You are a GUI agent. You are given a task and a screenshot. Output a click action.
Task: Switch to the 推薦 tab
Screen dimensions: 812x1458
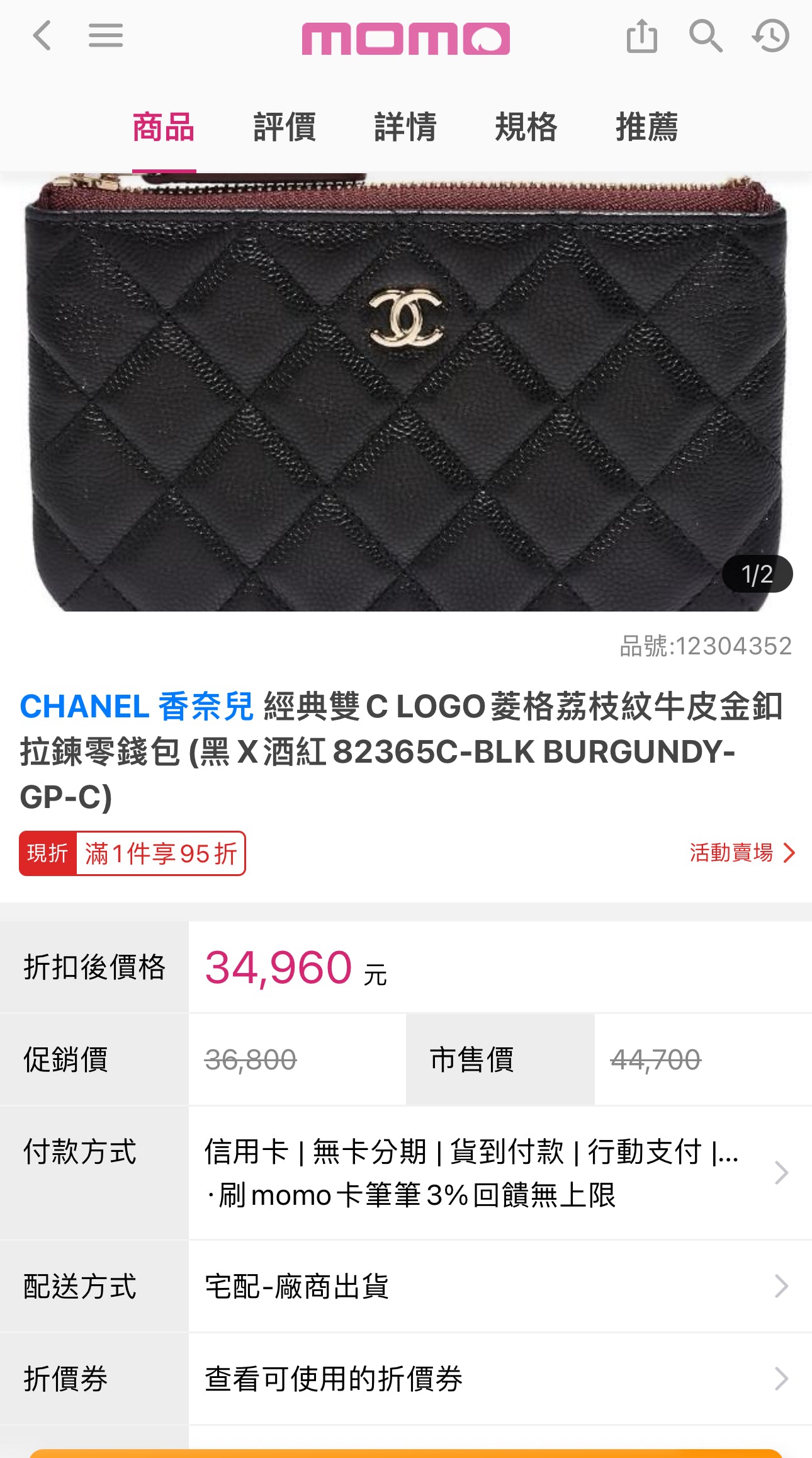[646, 127]
